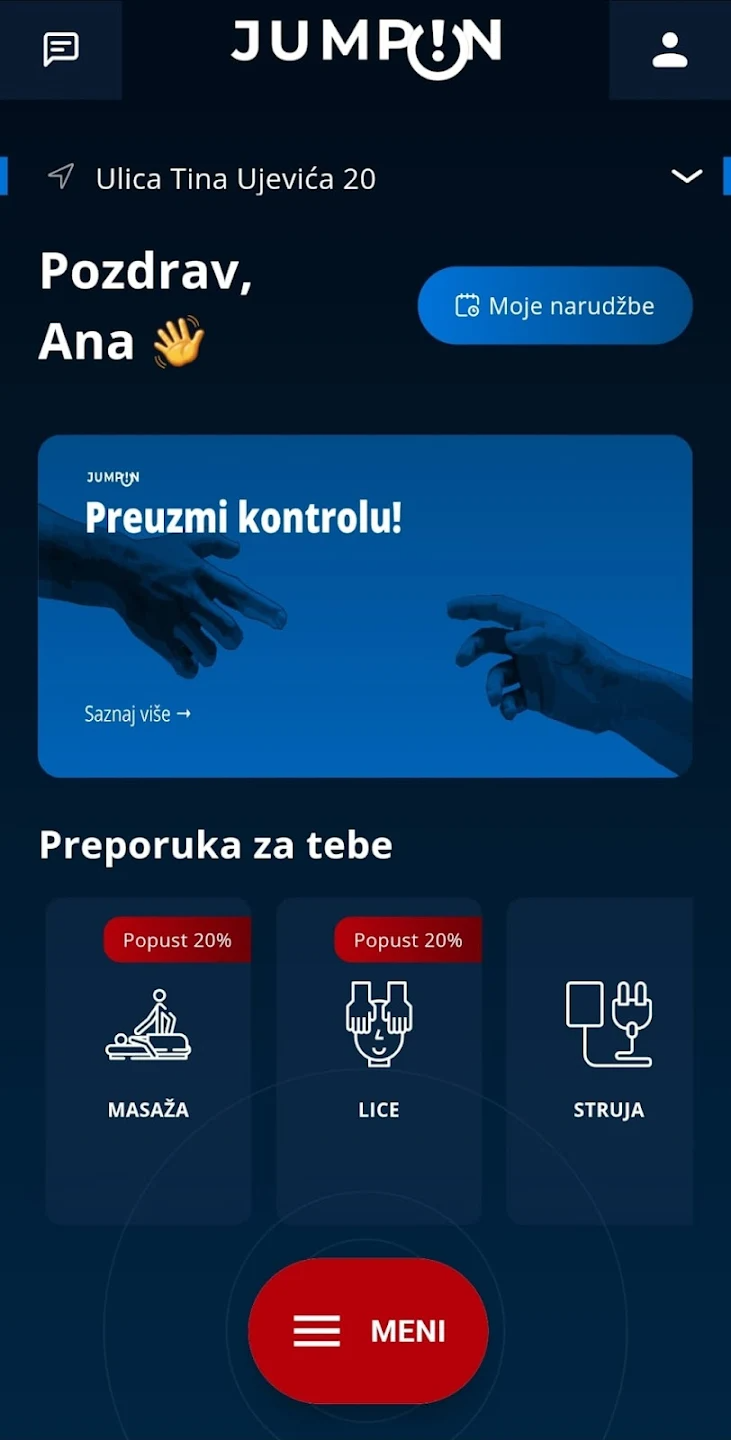Follow the Saznaj više link
The height and width of the screenshot is (1440, 731).
point(137,714)
